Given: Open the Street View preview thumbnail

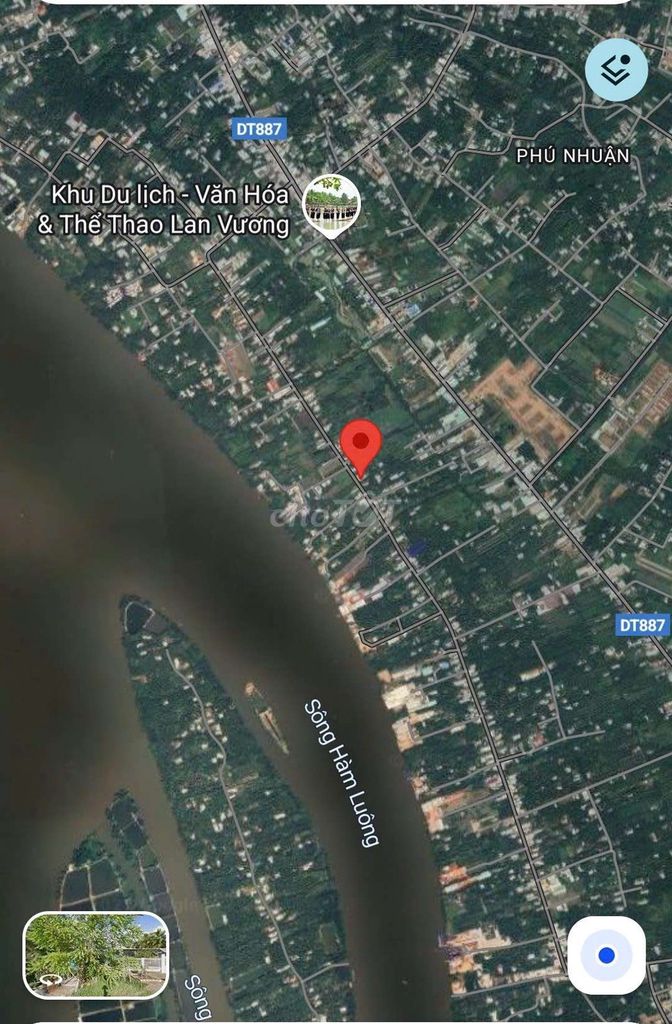Looking at the screenshot, I should tap(96, 955).
